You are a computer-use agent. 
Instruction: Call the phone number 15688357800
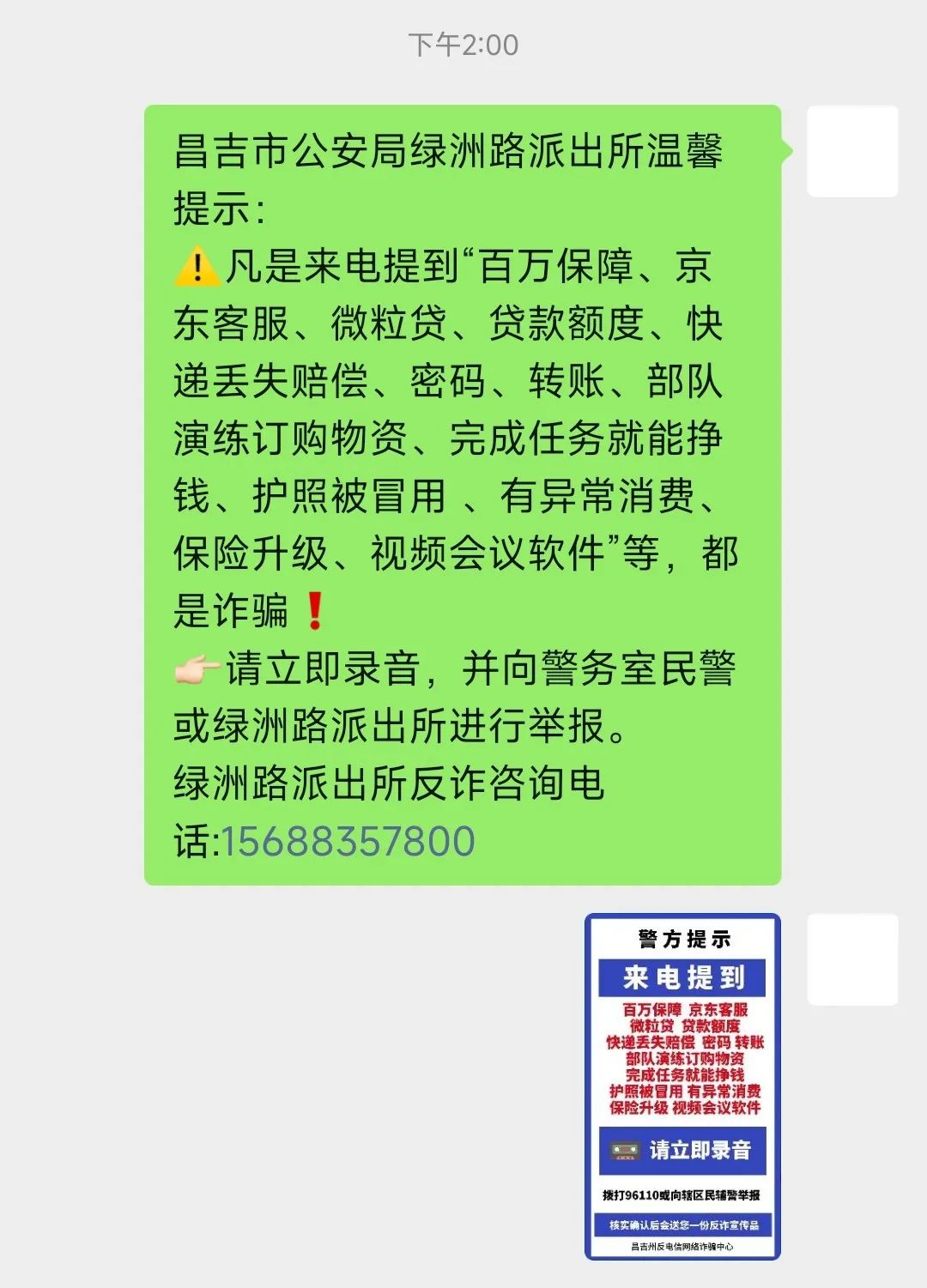[x=348, y=842]
